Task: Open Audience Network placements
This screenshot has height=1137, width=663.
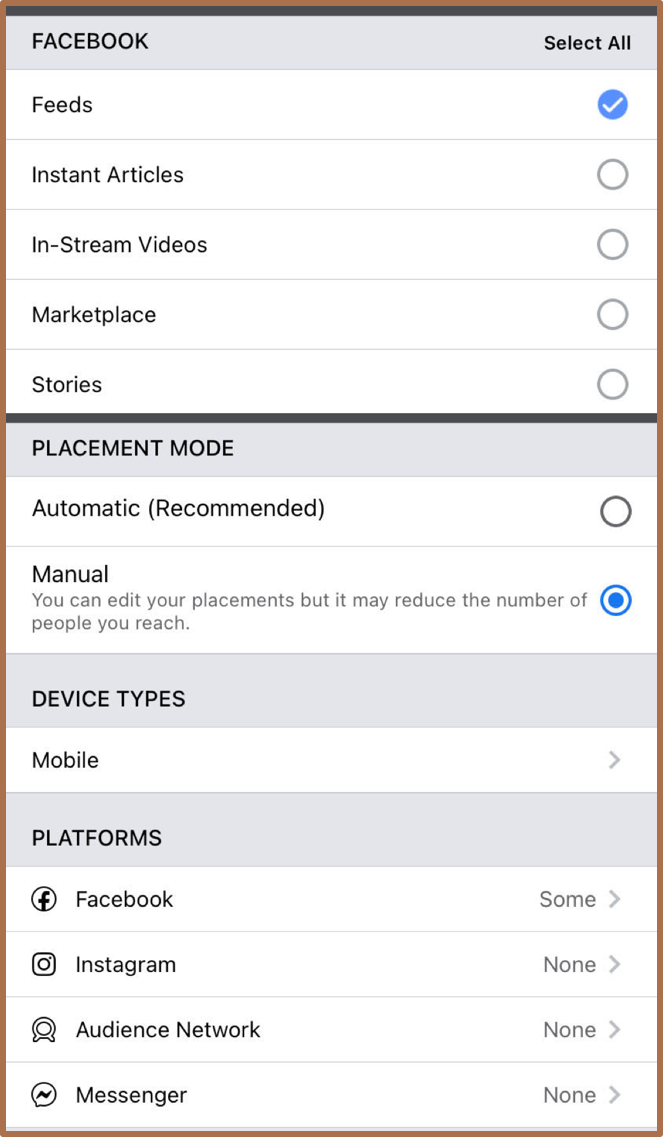Action: tap(332, 1030)
